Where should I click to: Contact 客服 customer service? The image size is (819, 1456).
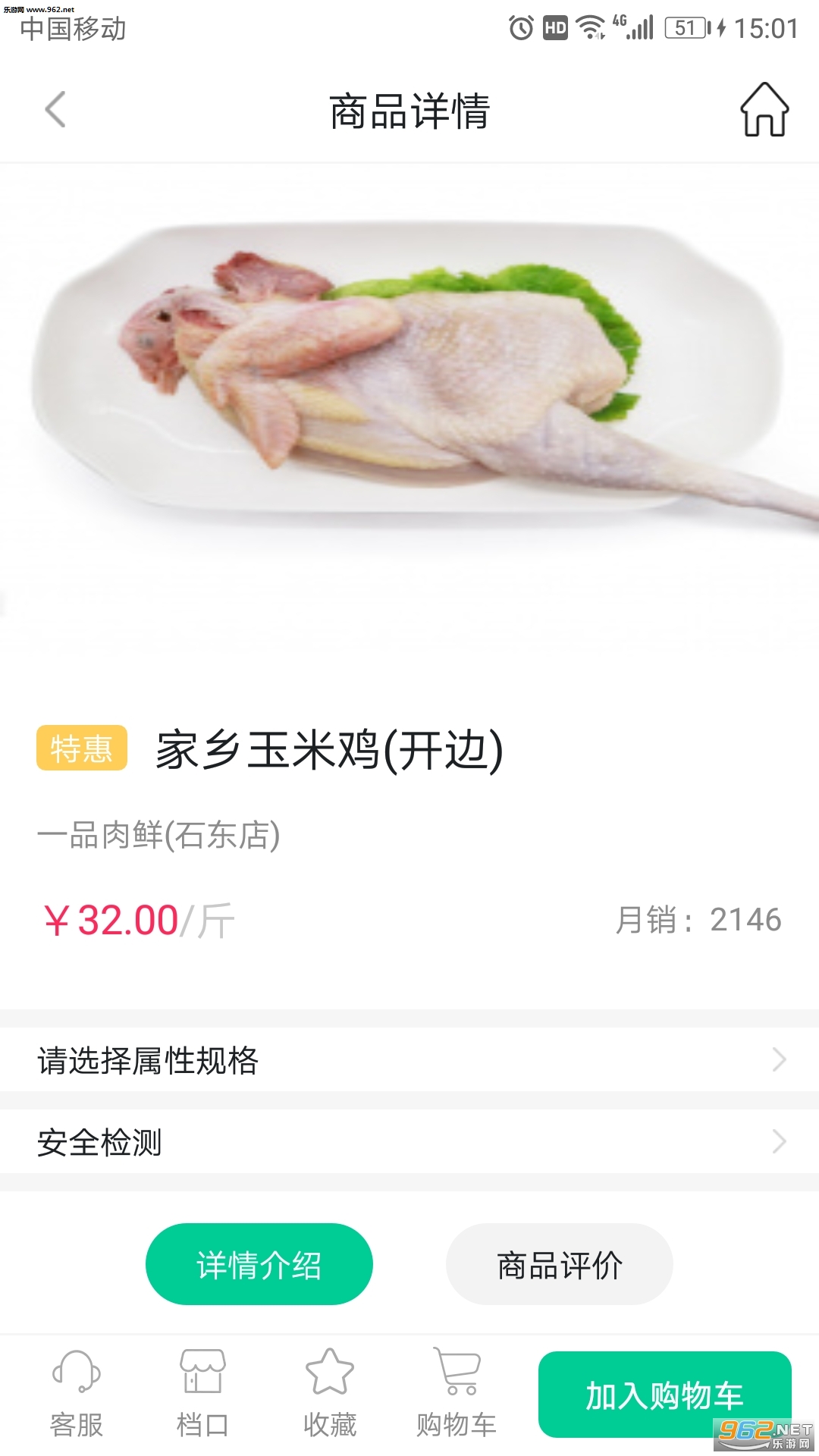(x=76, y=1394)
